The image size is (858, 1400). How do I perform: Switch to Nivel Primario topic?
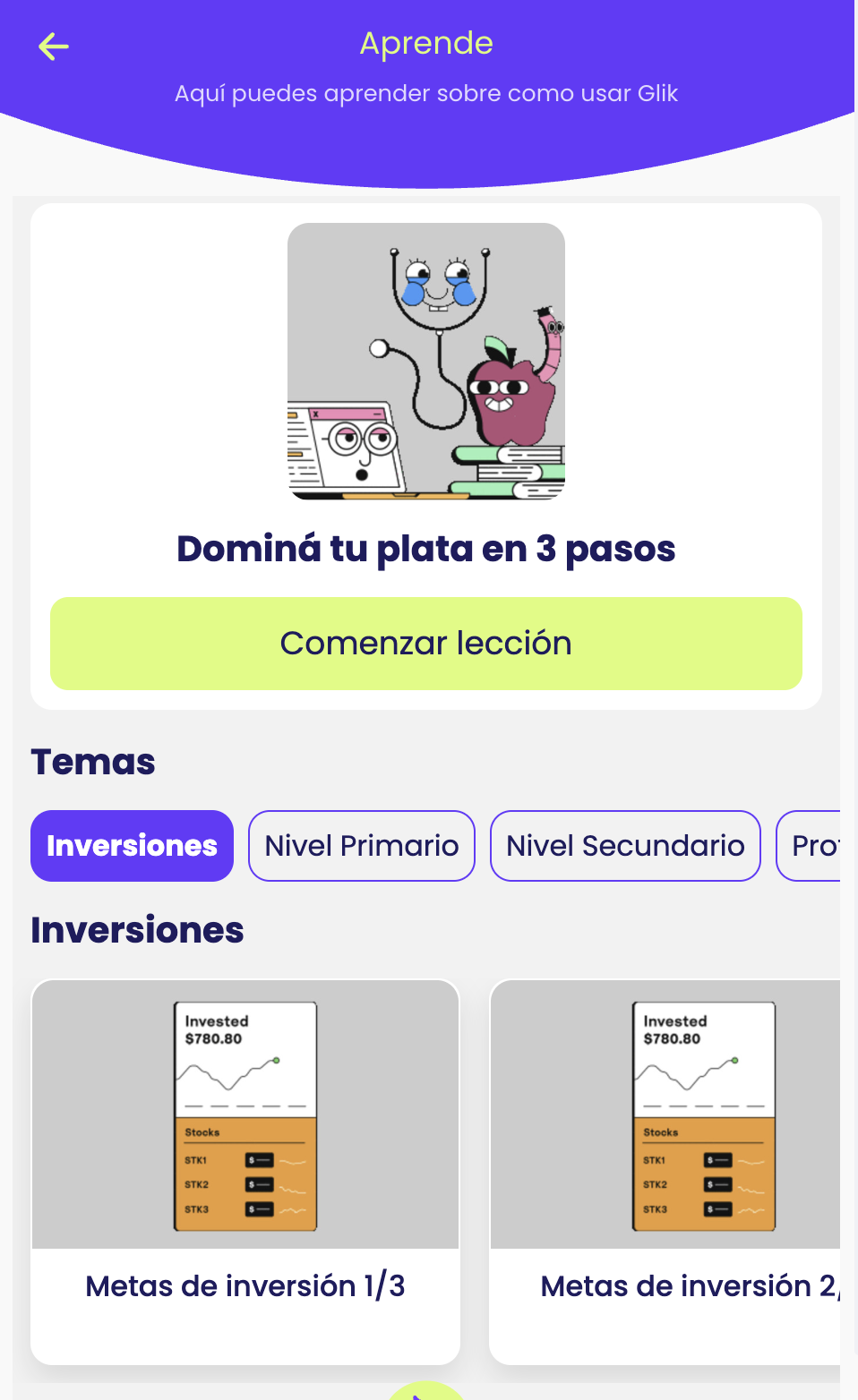pos(362,846)
